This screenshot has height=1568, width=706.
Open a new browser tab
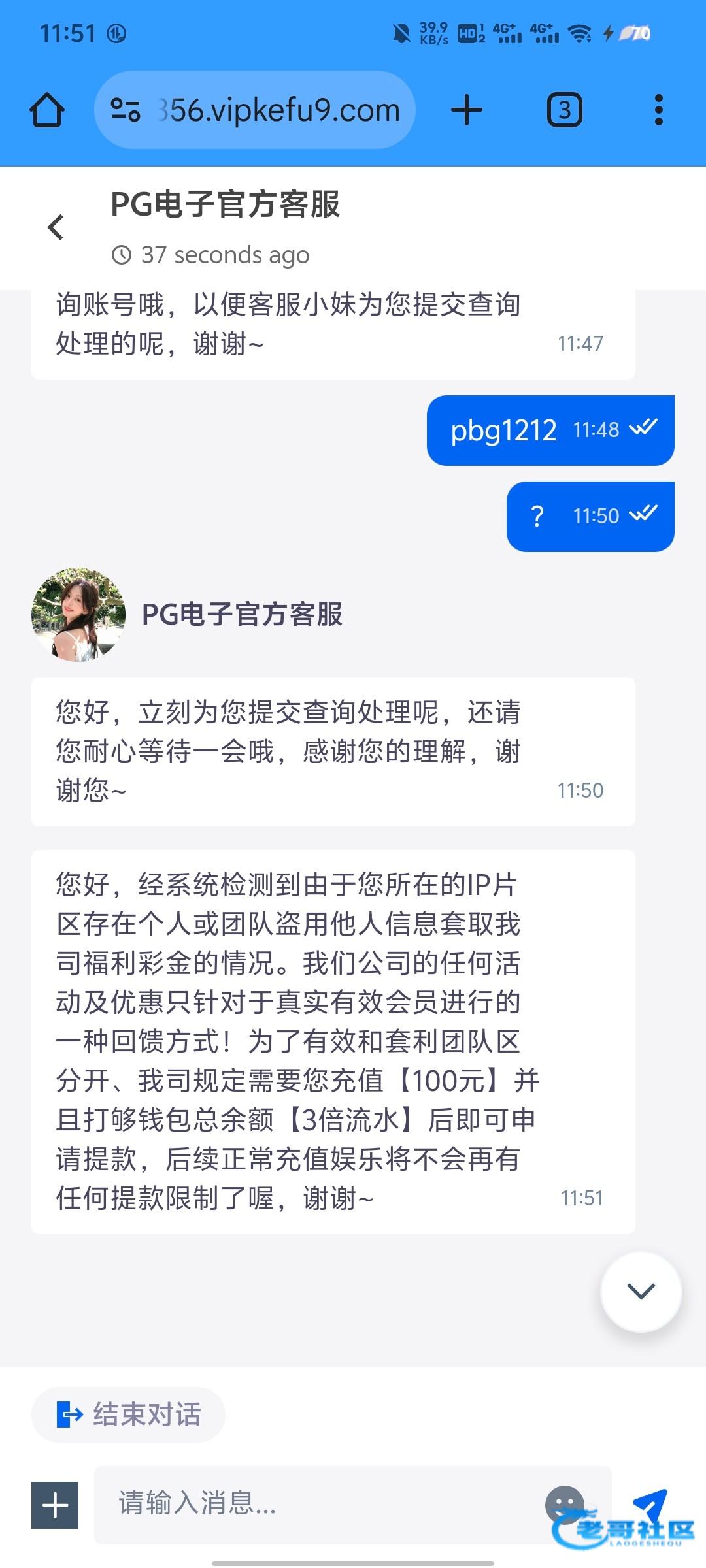coord(467,110)
